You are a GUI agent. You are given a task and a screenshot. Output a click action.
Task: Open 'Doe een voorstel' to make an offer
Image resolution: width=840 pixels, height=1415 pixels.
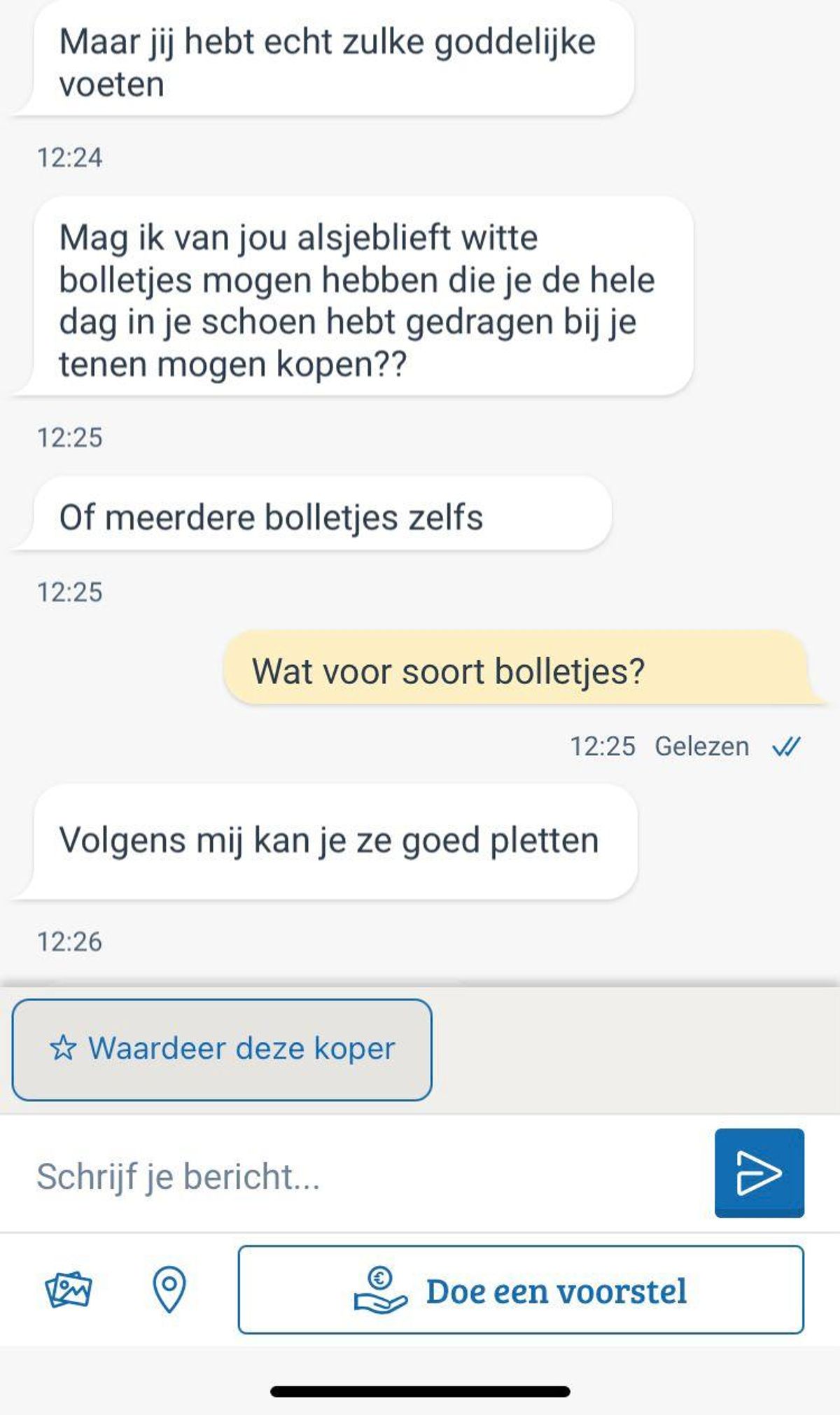click(521, 1290)
